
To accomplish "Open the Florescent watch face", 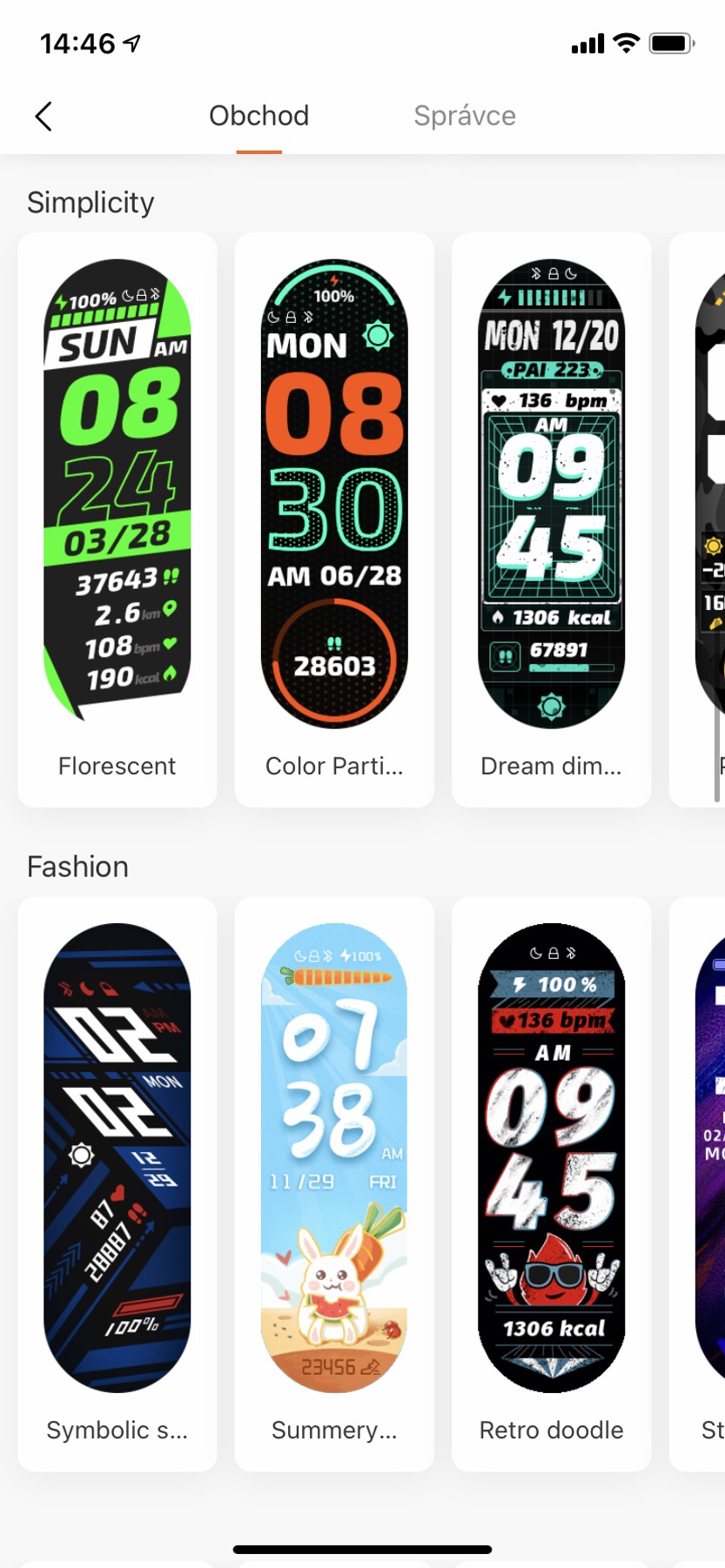I will [117, 519].
